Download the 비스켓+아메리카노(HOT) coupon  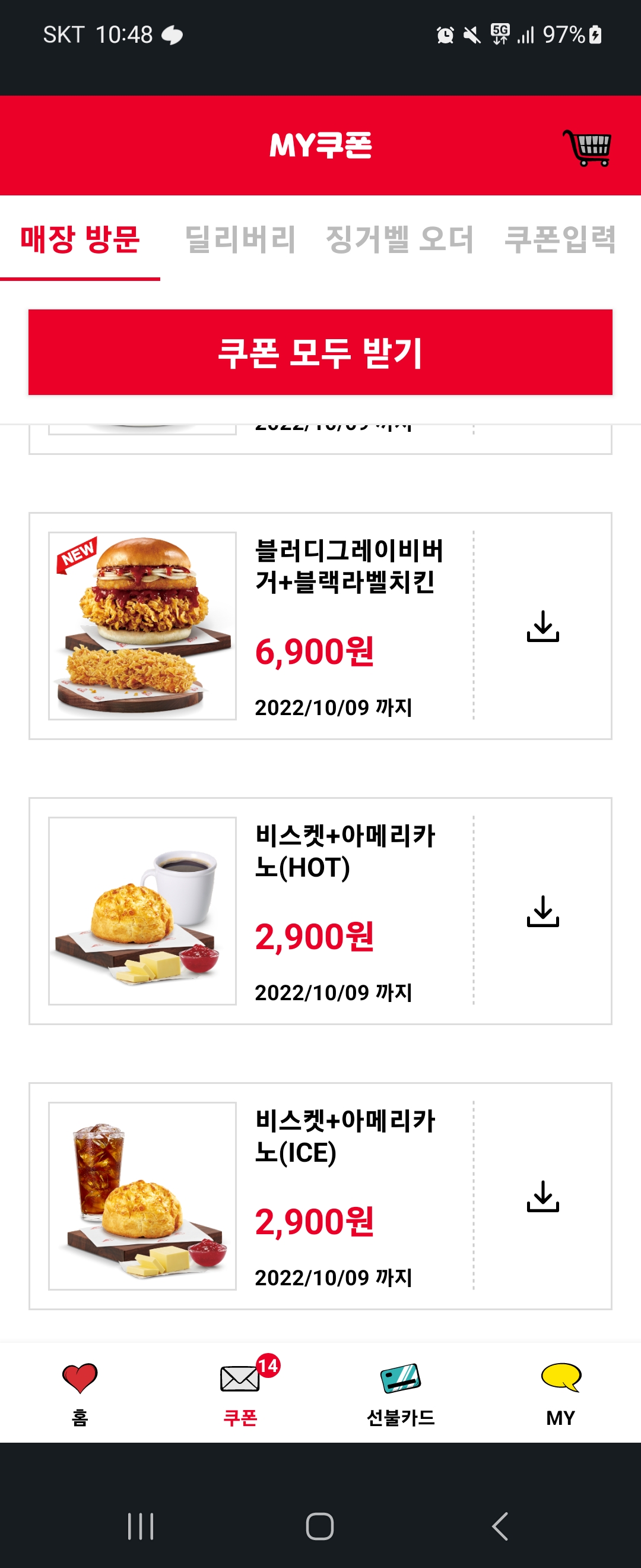pos(542,911)
